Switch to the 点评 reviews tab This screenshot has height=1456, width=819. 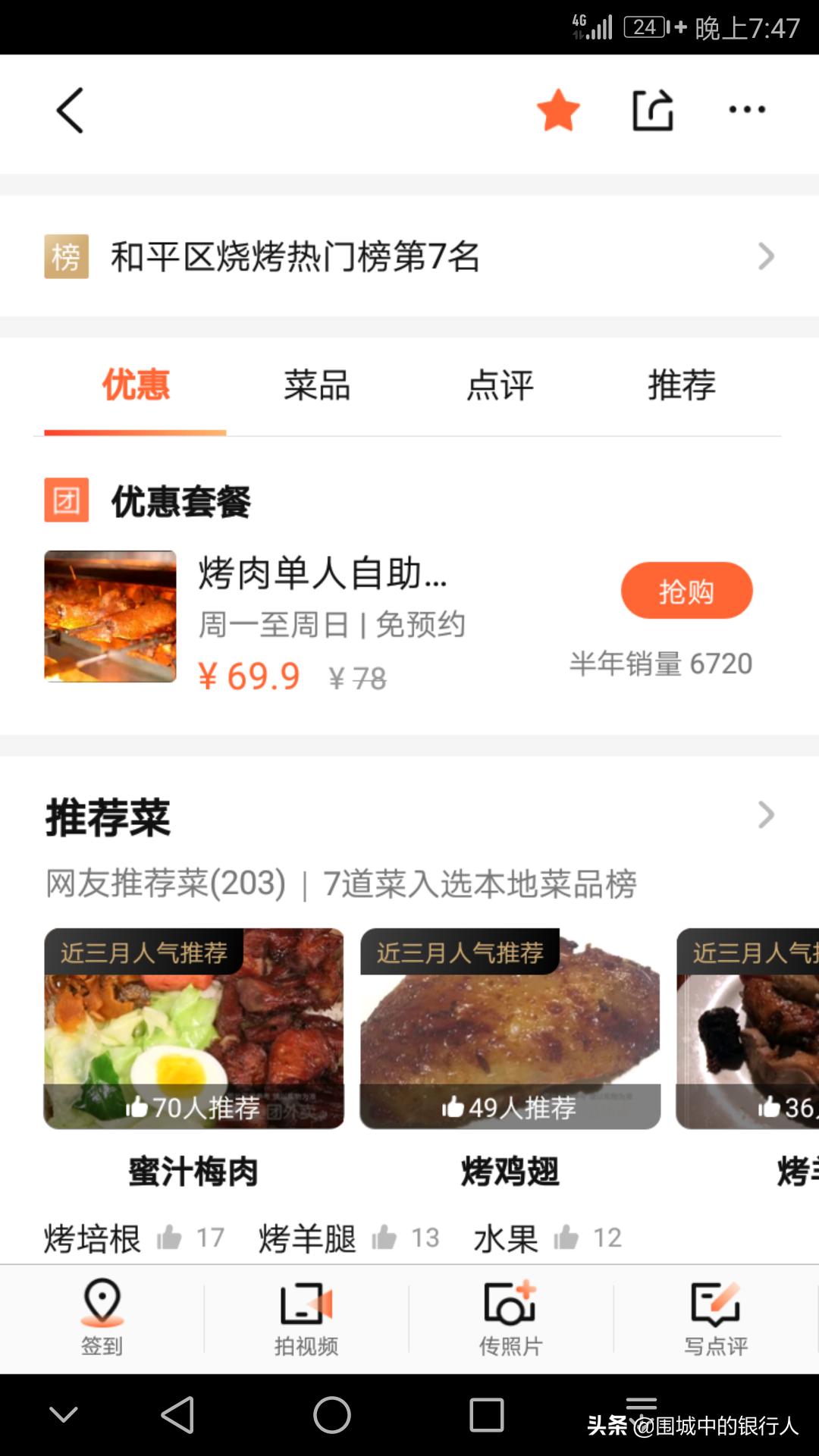500,387
